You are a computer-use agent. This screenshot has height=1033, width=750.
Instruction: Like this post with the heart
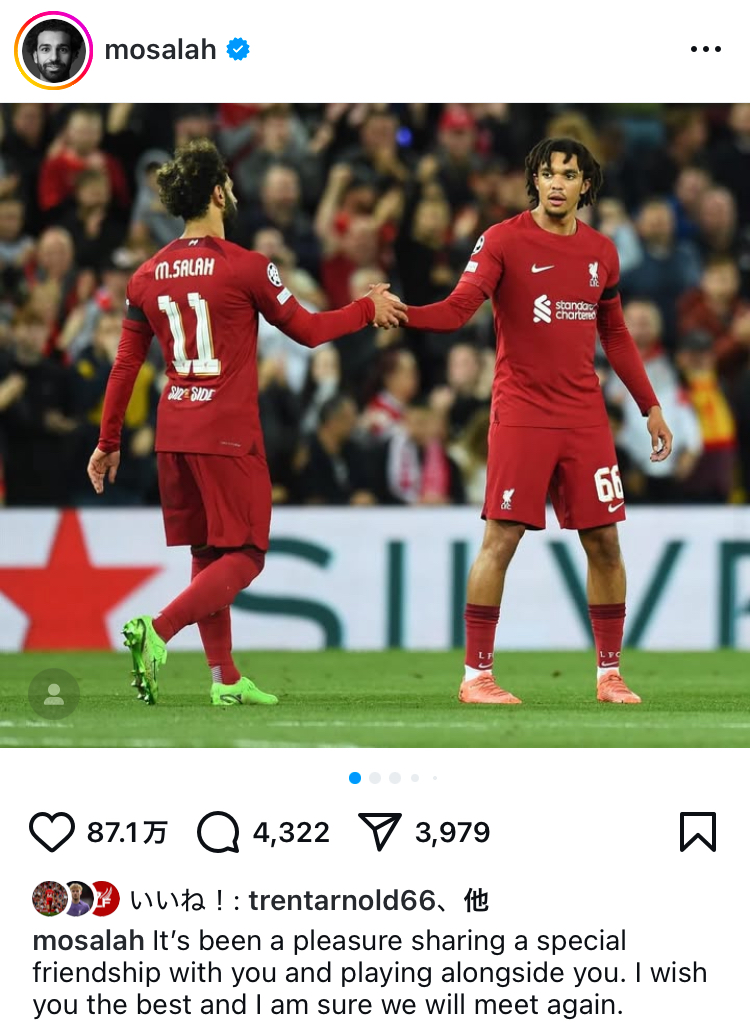click(52, 832)
